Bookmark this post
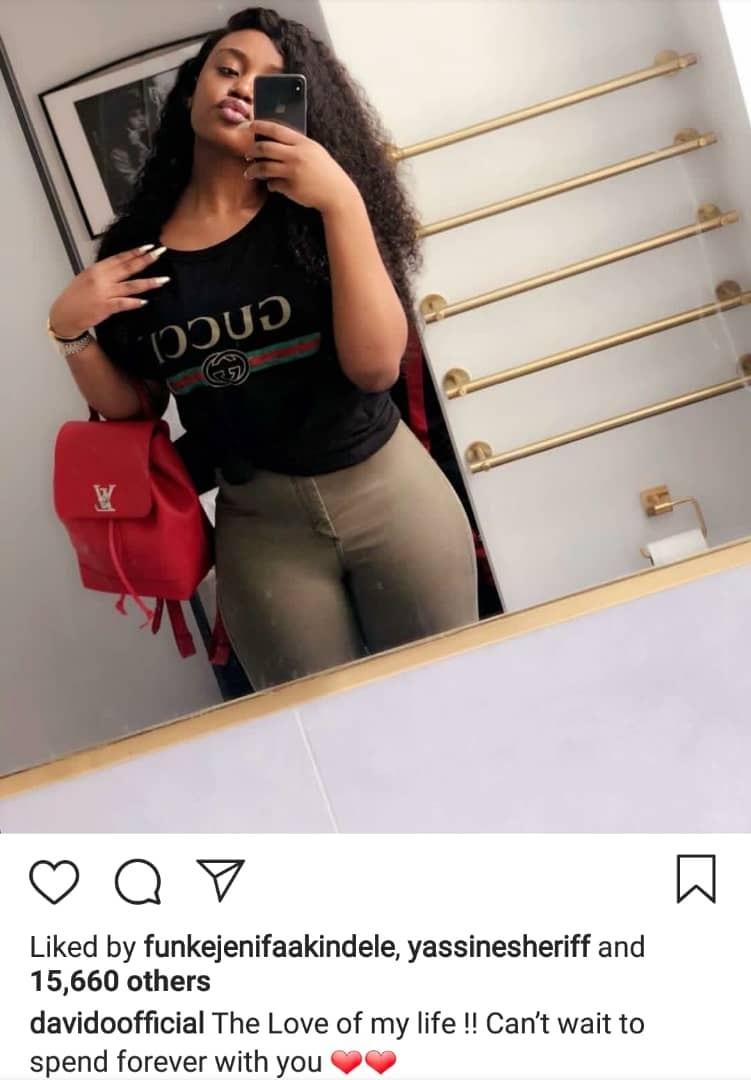The height and width of the screenshot is (1080, 751). [696, 880]
